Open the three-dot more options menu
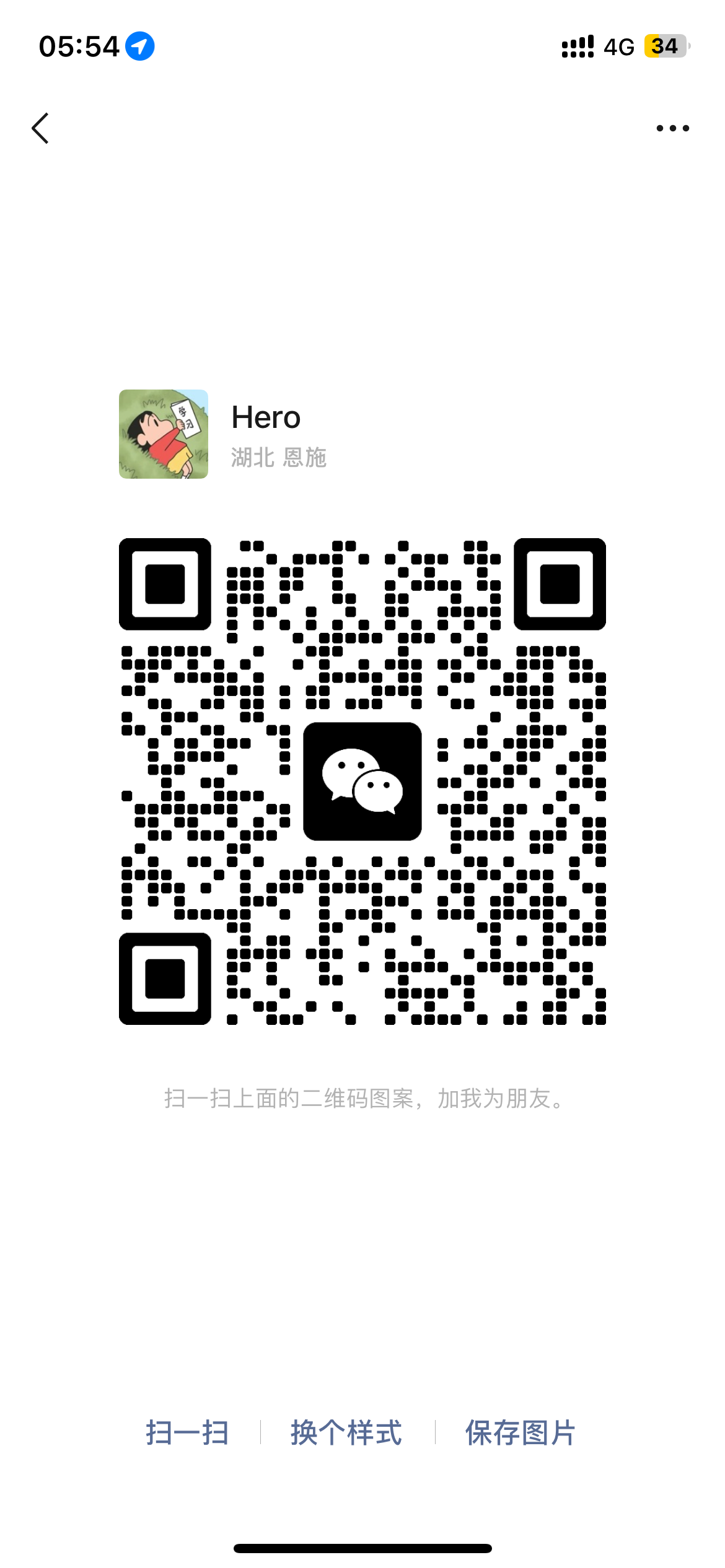Image resolution: width=725 pixels, height=1568 pixels. (x=672, y=128)
